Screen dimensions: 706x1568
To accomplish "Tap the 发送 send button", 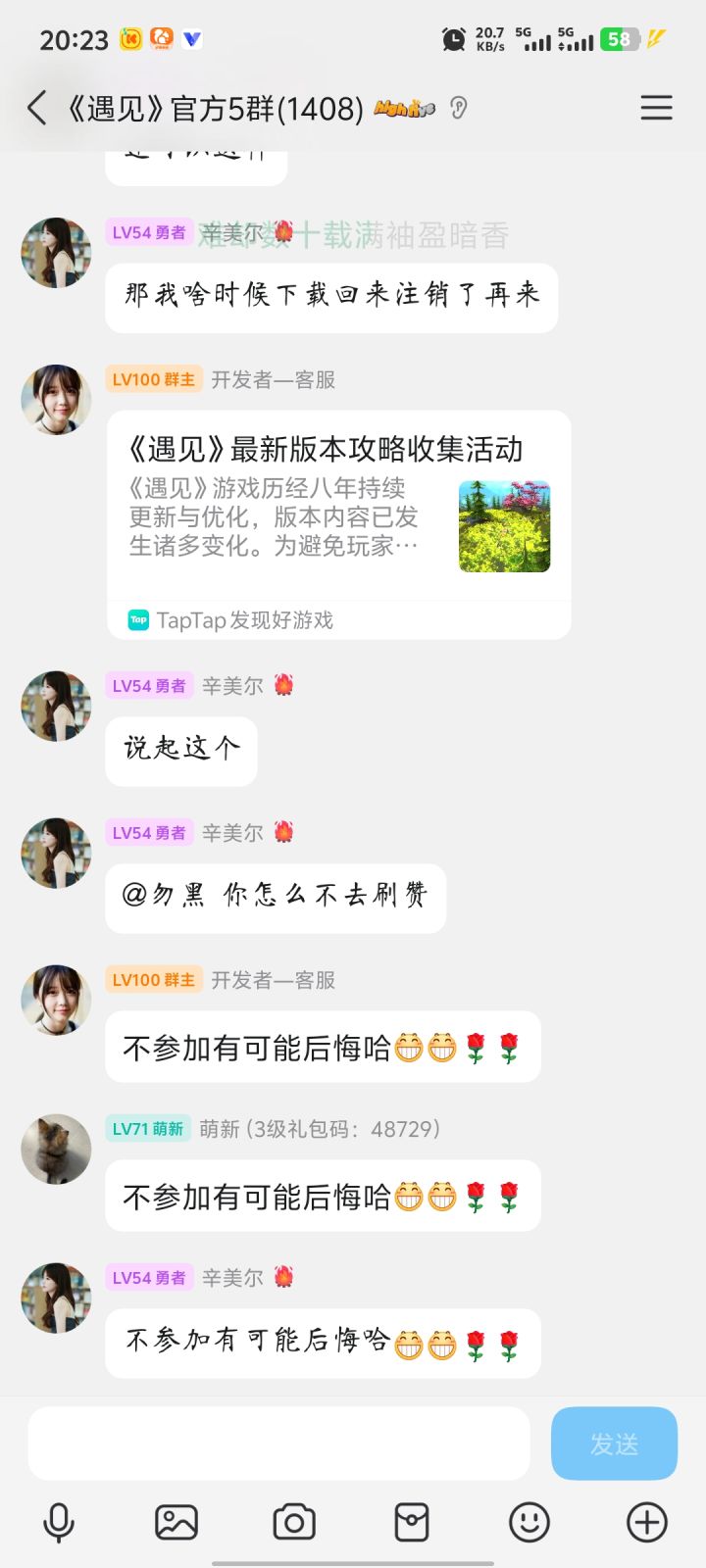I will point(614,1444).
